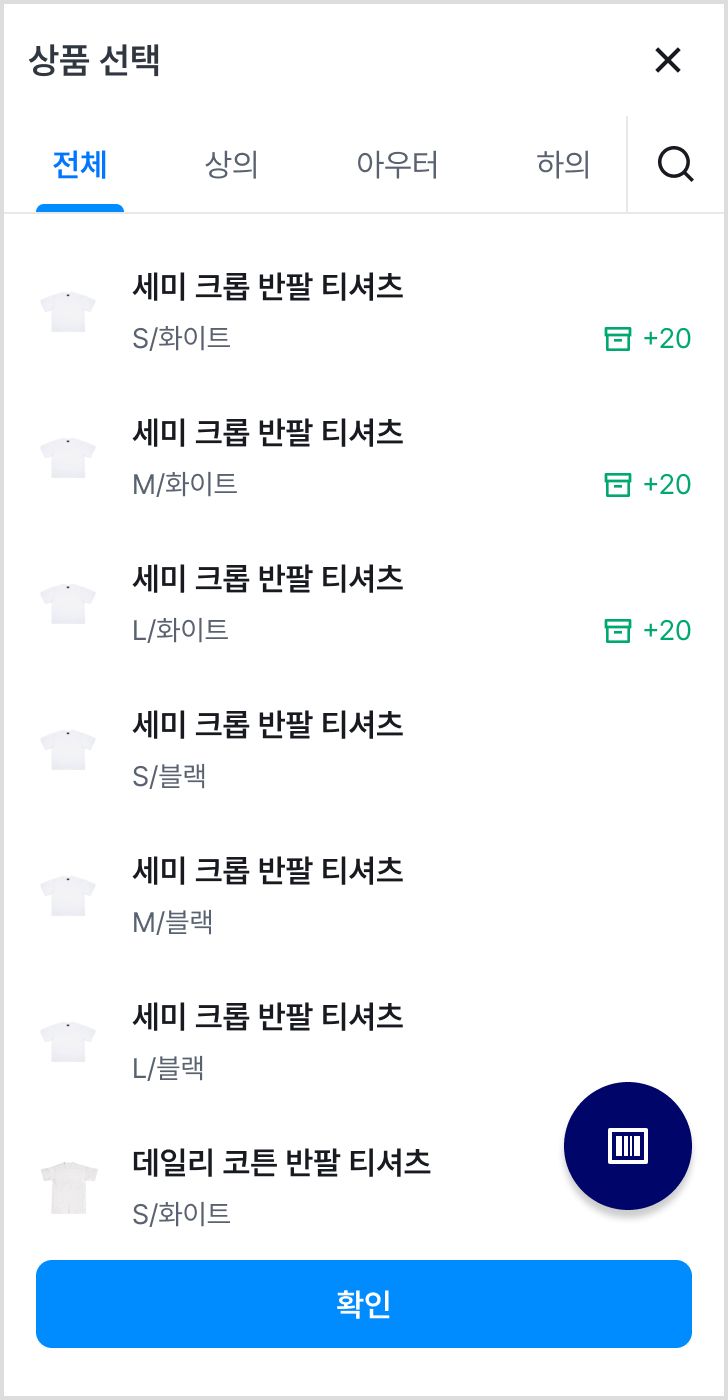Close the 상품 선택 dialog
728x1400 pixels.
click(x=667, y=61)
